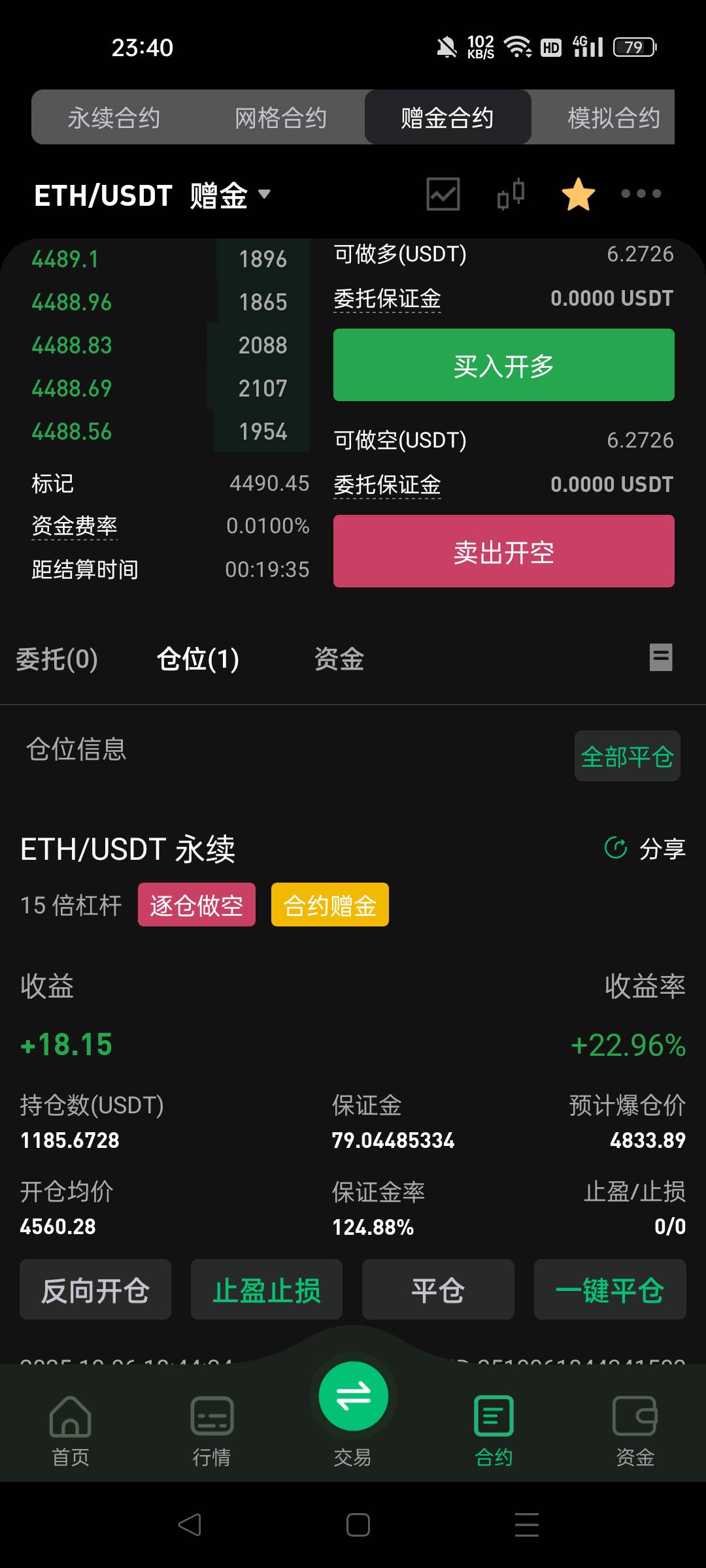Screen dimensions: 706x1568
Task: Switch to the 资金 tab beside 仓位(1)
Action: click(339, 659)
